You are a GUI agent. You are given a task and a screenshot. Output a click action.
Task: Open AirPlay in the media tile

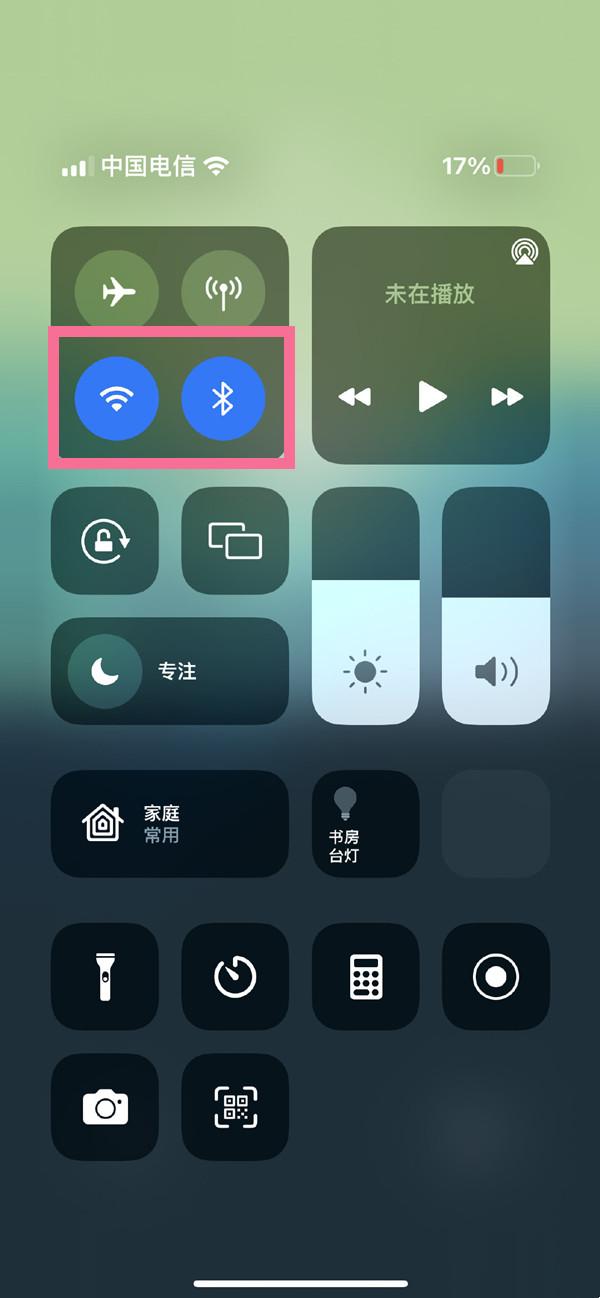coord(523,252)
